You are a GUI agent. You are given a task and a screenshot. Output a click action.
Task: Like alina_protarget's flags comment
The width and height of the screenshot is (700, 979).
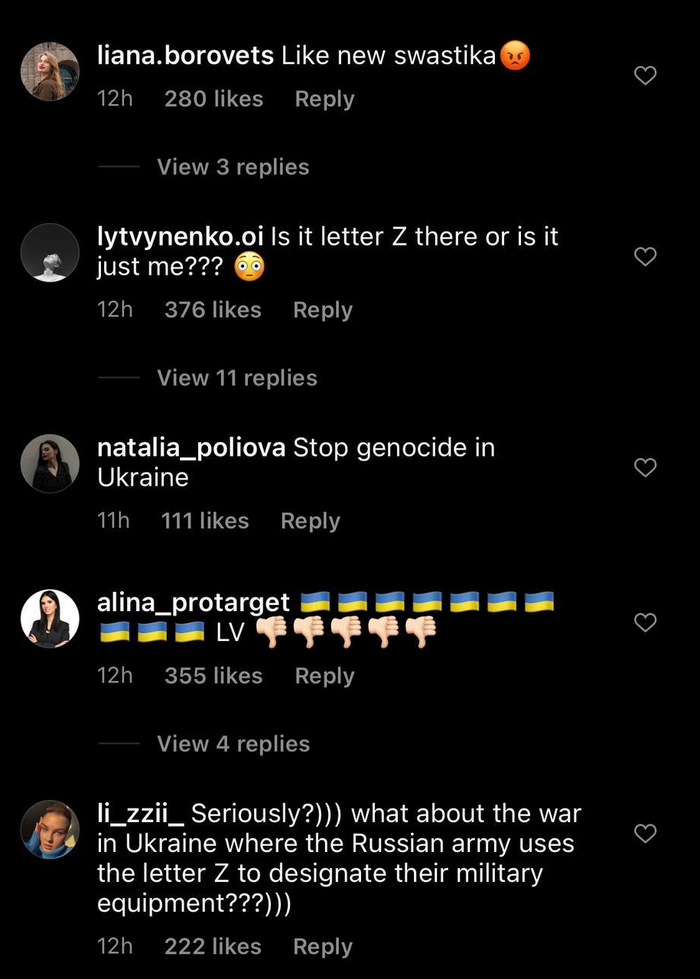(x=646, y=622)
